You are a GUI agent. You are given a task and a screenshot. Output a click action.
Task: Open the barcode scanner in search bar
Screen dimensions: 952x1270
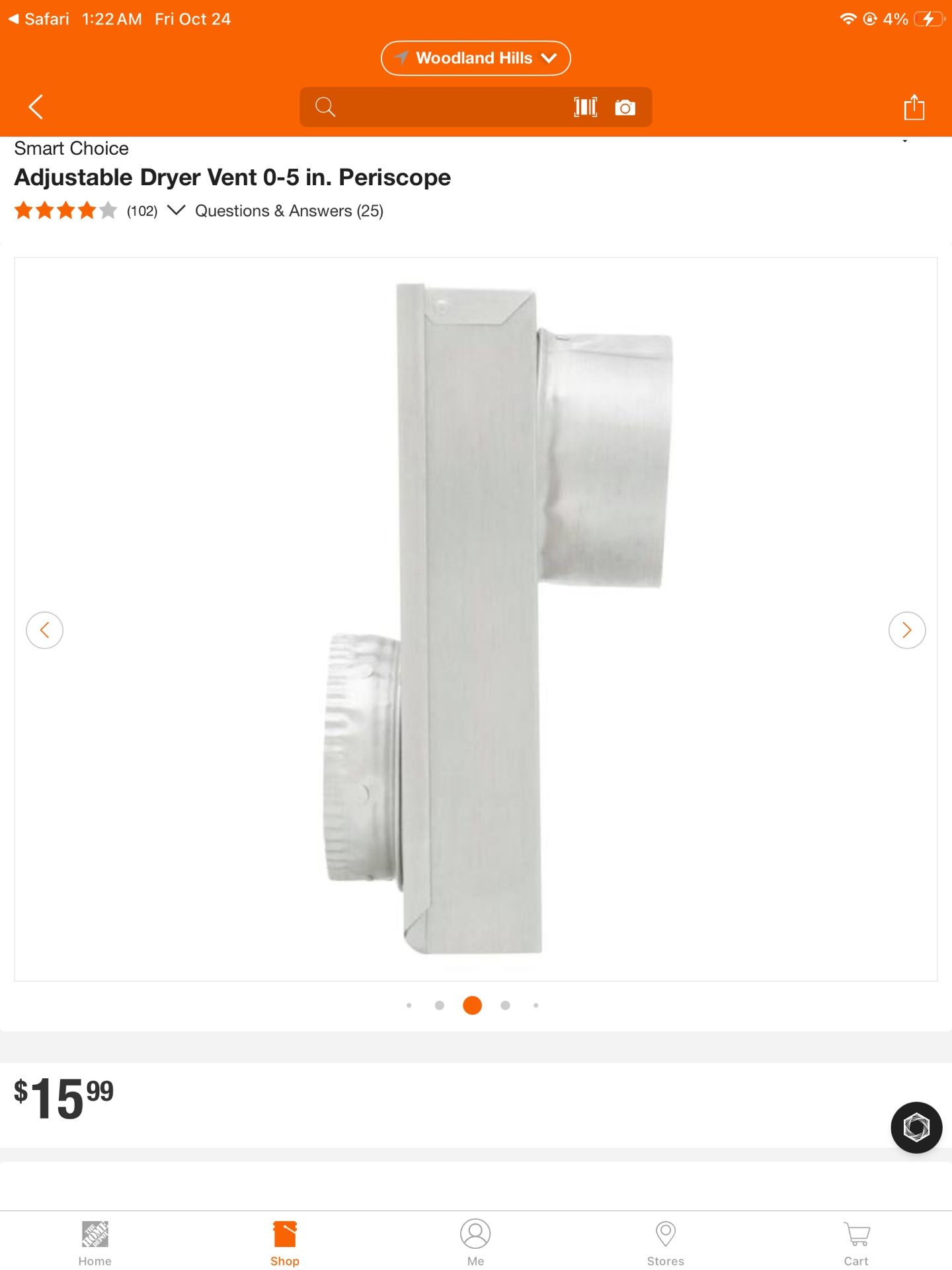(584, 106)
